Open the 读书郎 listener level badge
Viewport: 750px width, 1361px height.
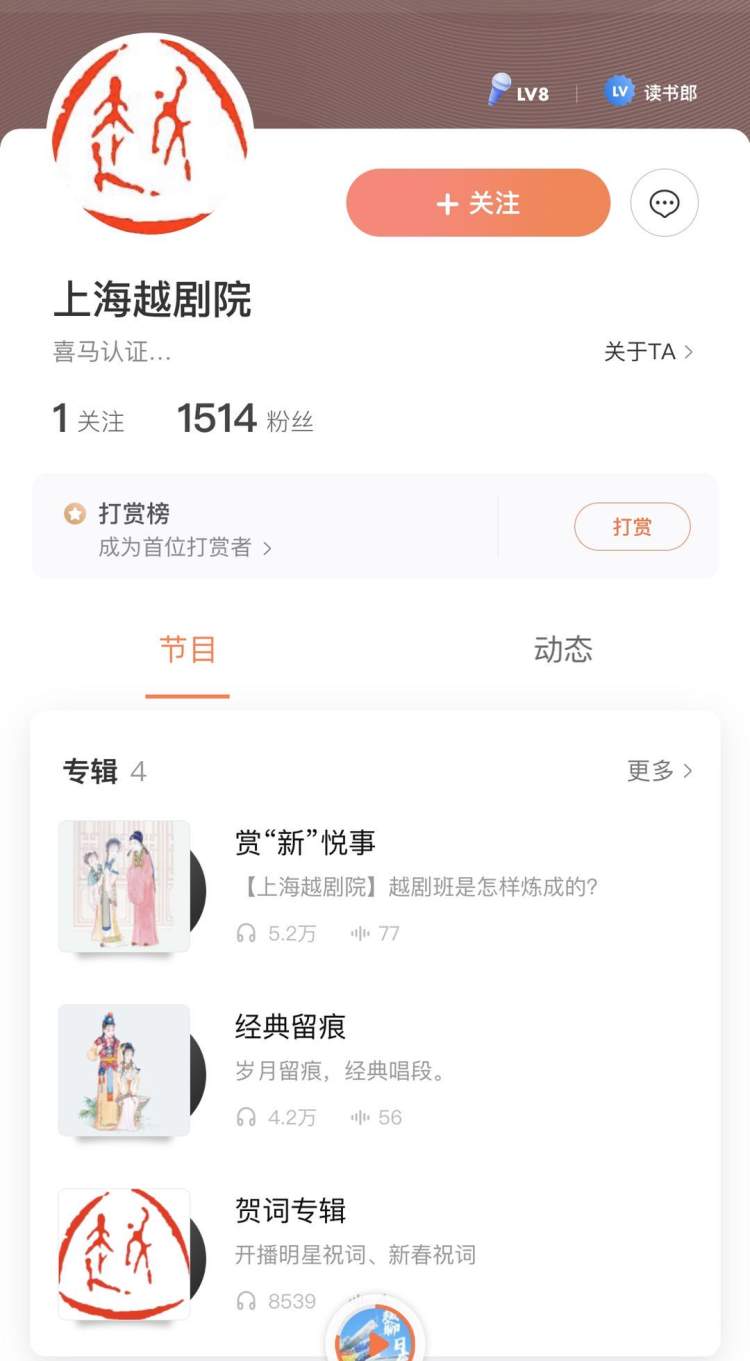(651, 93)
